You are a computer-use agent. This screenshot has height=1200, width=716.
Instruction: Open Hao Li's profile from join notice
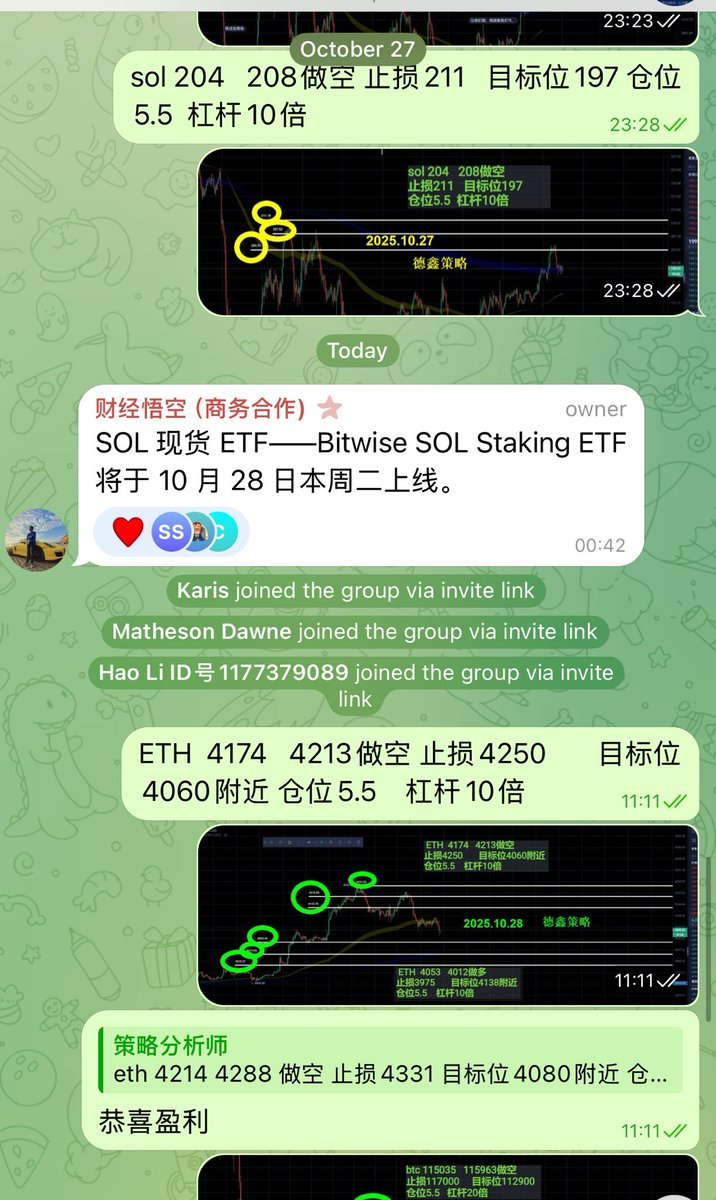tap(222, 672)
